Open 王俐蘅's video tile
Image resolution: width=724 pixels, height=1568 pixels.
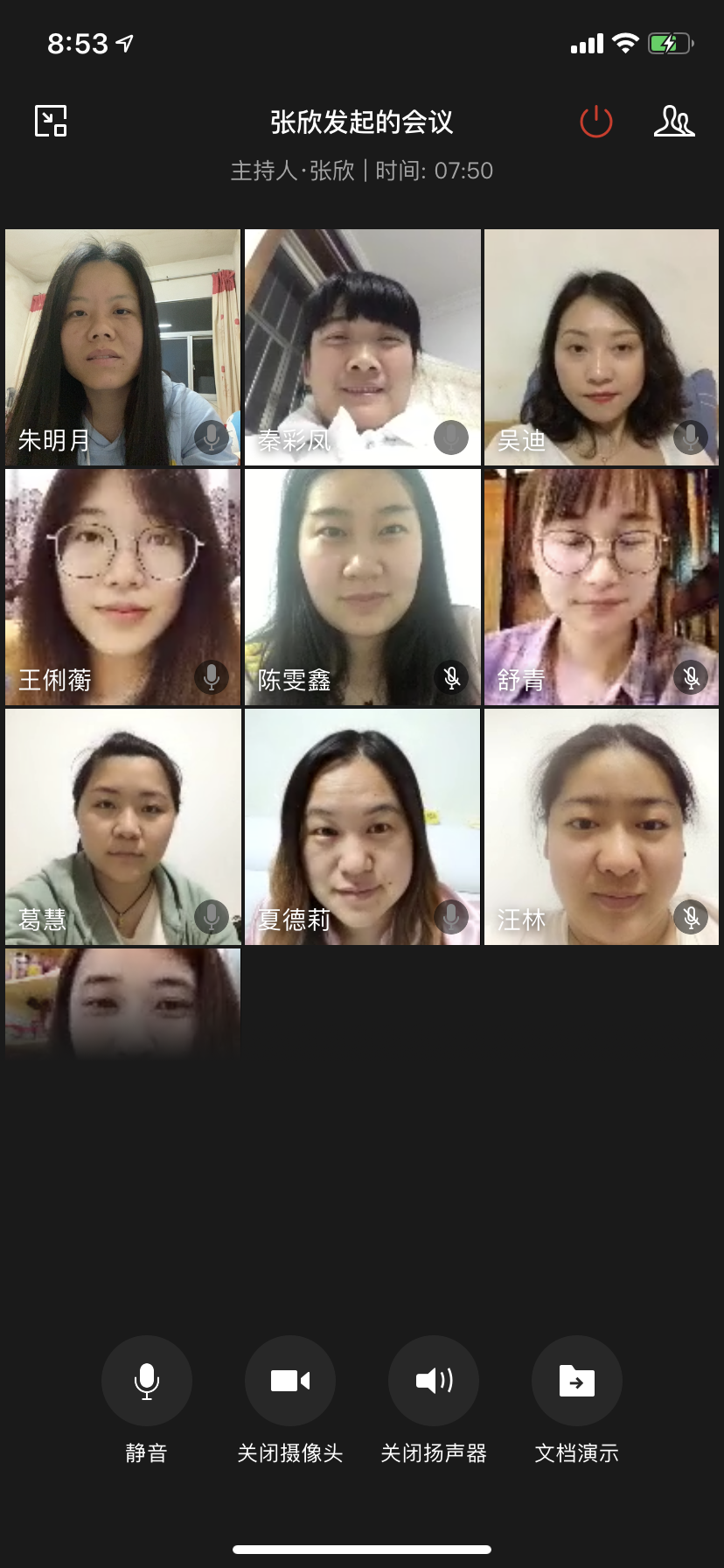(x=122, y=587)
